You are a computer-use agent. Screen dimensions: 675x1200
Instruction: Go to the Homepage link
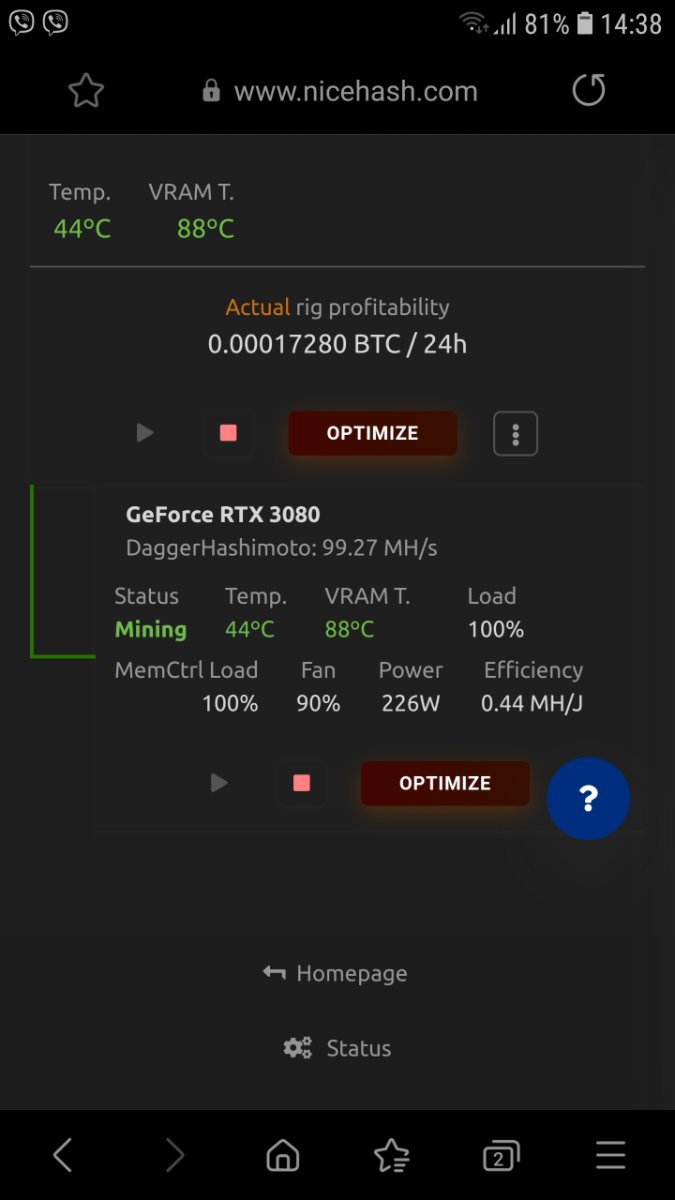pos(335,973)
